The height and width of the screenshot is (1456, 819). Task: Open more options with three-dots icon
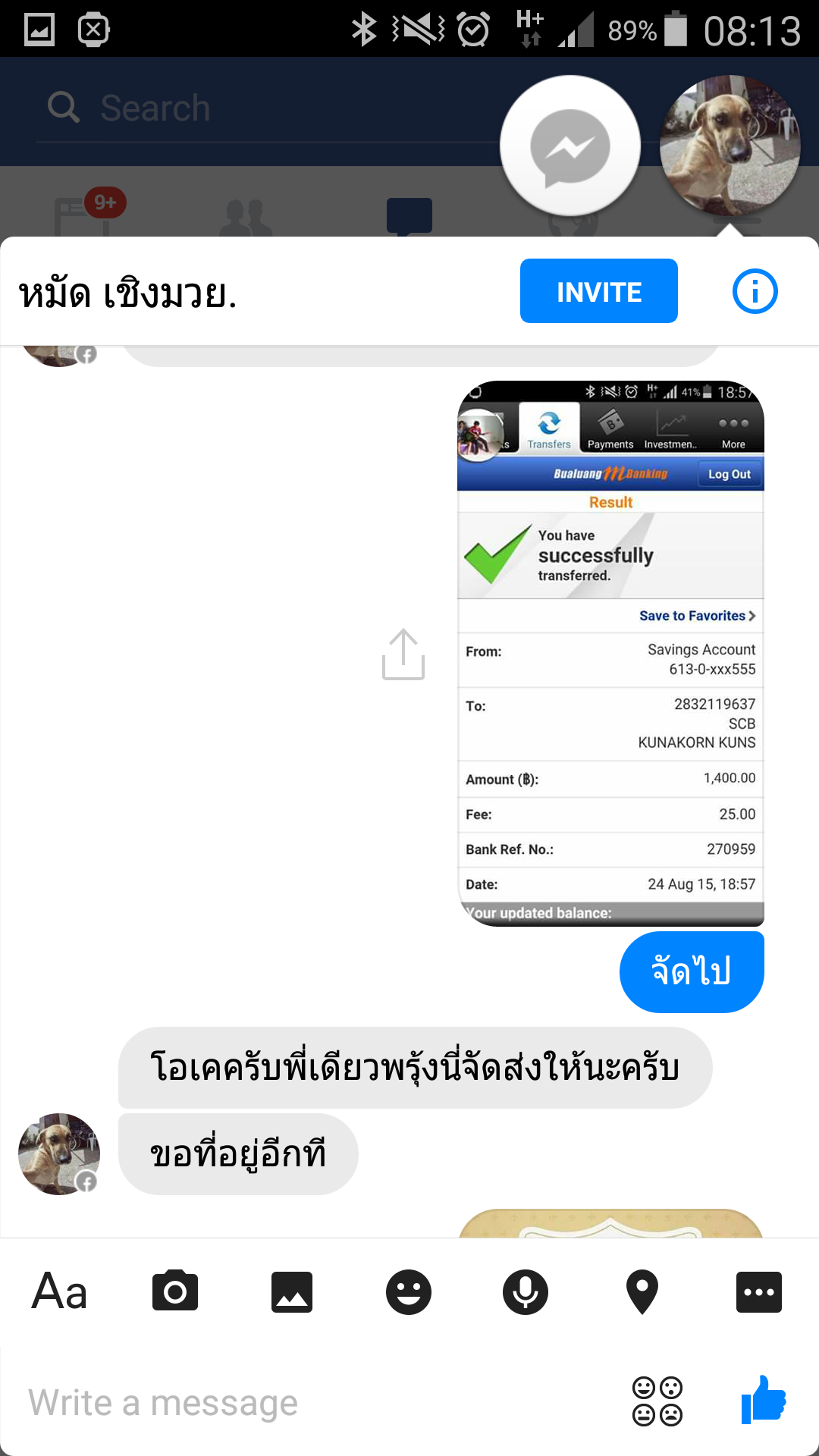click(758, 1291)
